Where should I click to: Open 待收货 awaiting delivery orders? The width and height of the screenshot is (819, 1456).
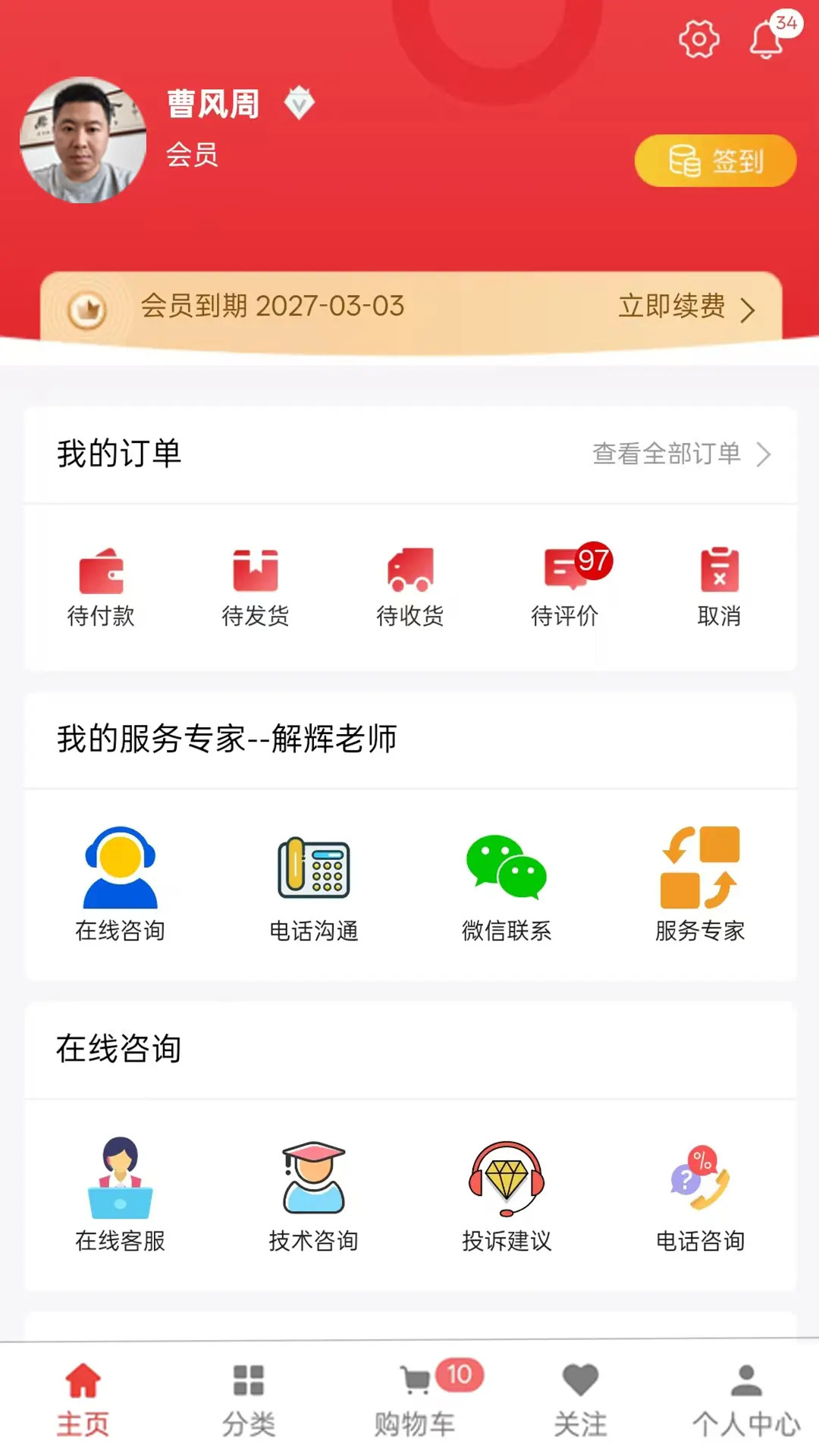tap(411, 584)
